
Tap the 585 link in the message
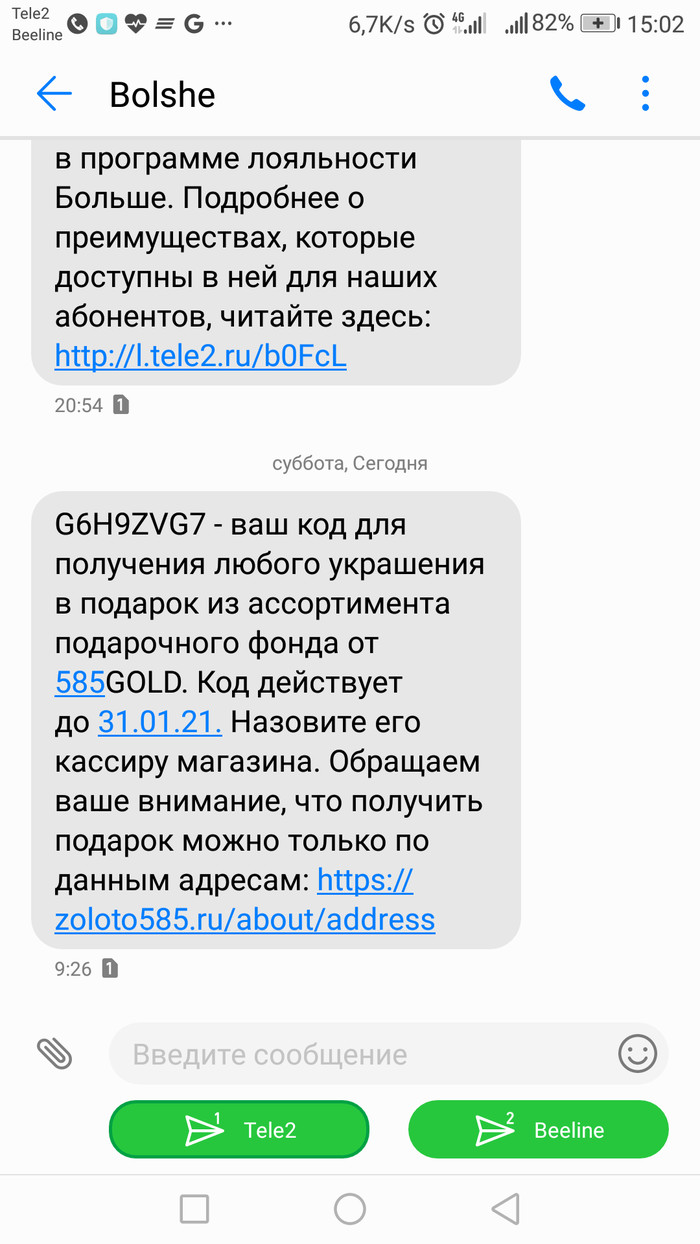pyautogui.click(x=80, y=683)
